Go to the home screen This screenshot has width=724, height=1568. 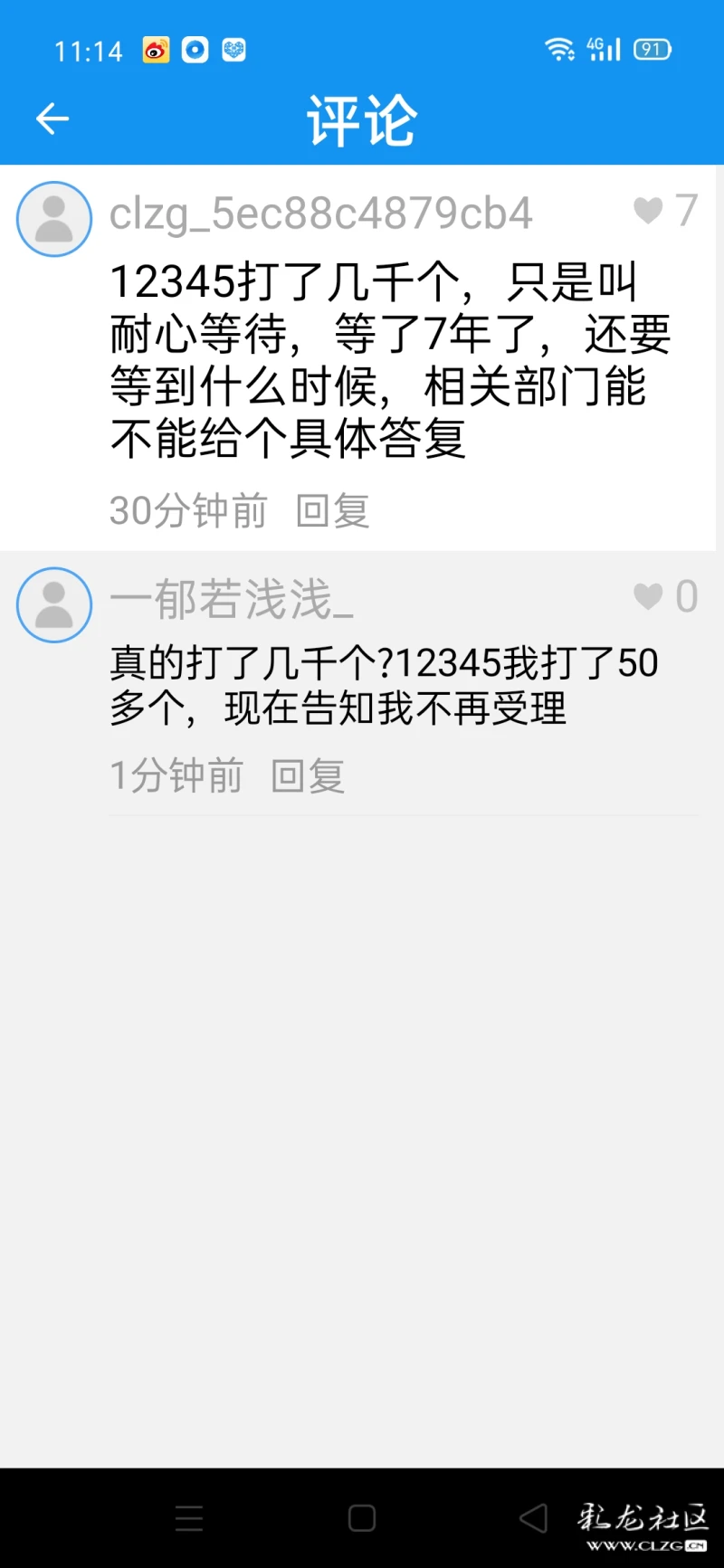362,1517
